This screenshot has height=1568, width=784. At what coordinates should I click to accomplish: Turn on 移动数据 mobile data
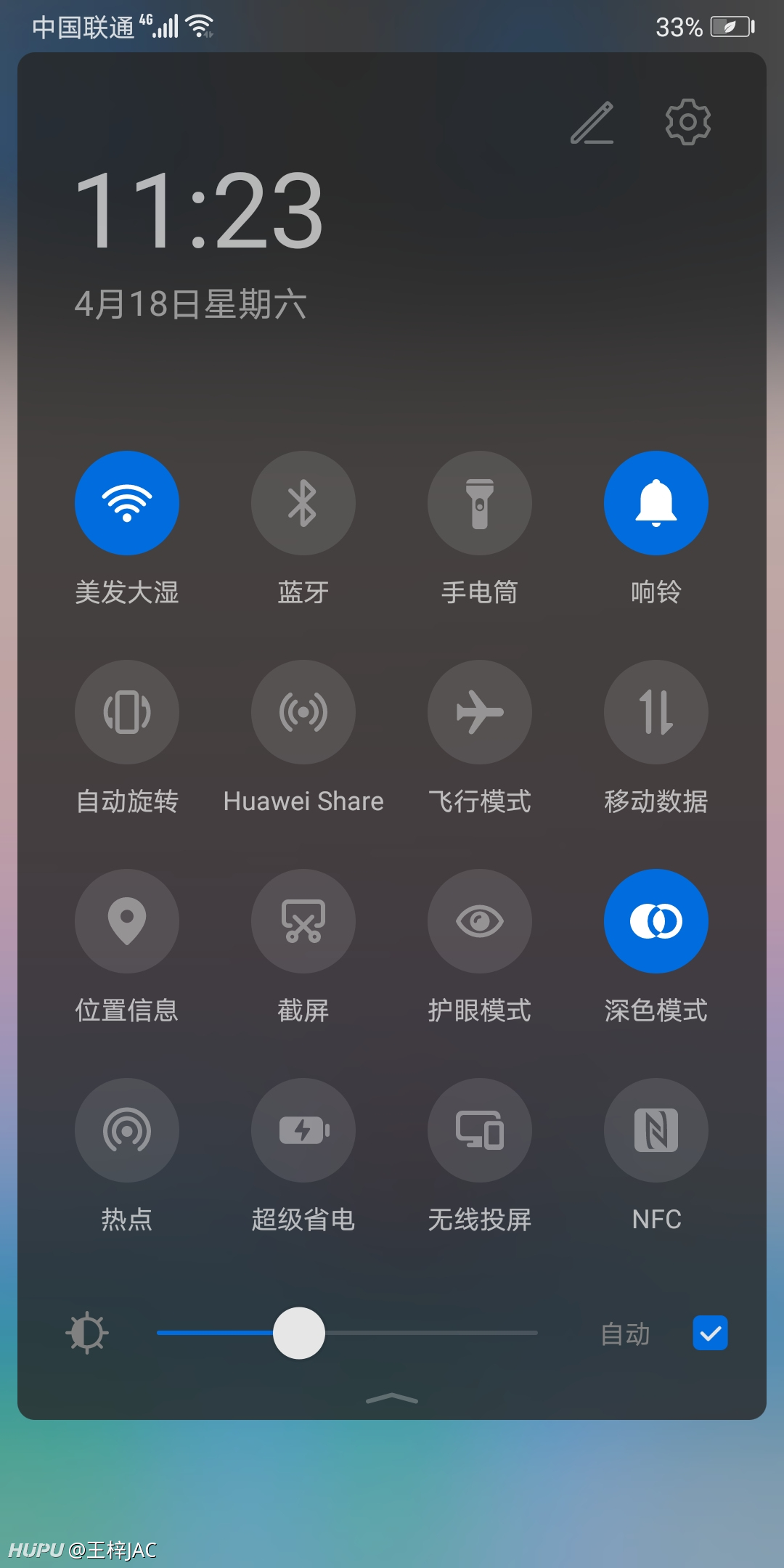coord(656,712)
